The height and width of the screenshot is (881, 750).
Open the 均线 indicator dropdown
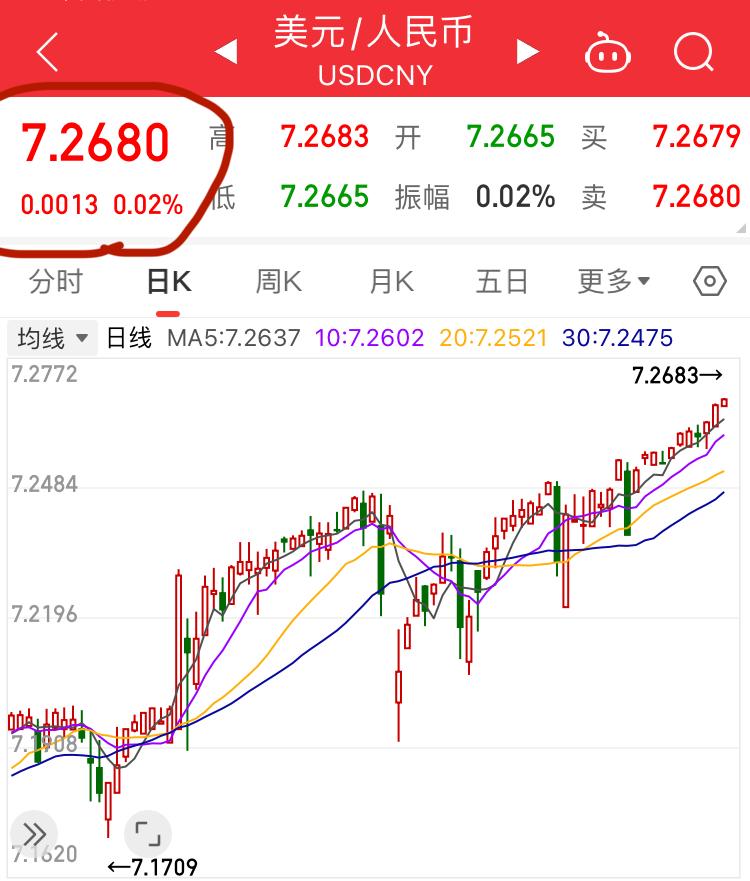pyautogui.click(x=52, y=338)
